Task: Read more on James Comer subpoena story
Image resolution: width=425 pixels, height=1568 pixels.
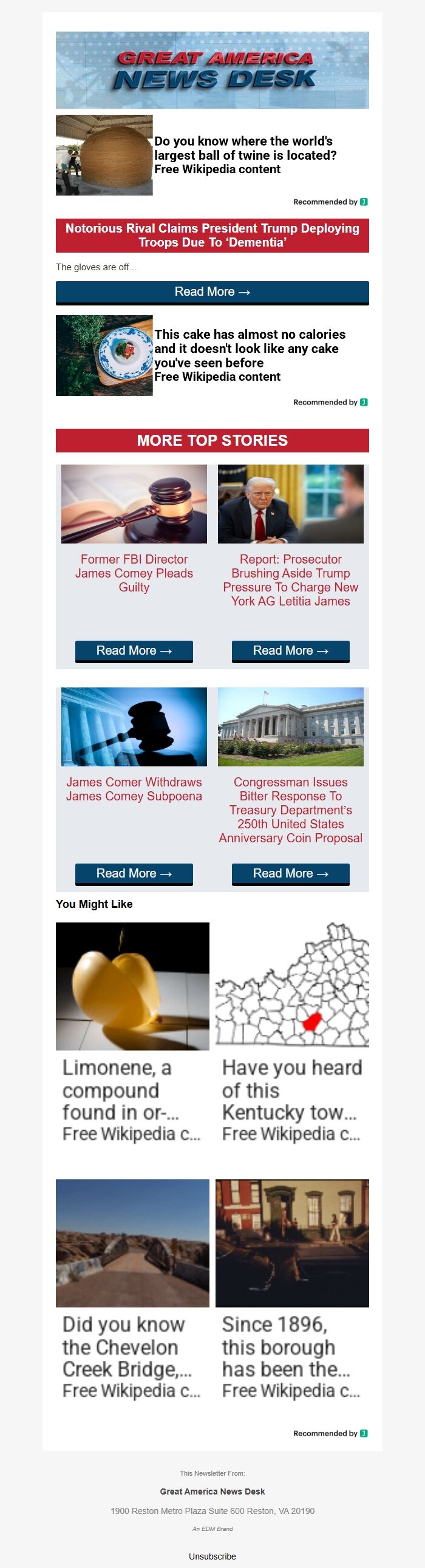Action: tap(134, 873)
